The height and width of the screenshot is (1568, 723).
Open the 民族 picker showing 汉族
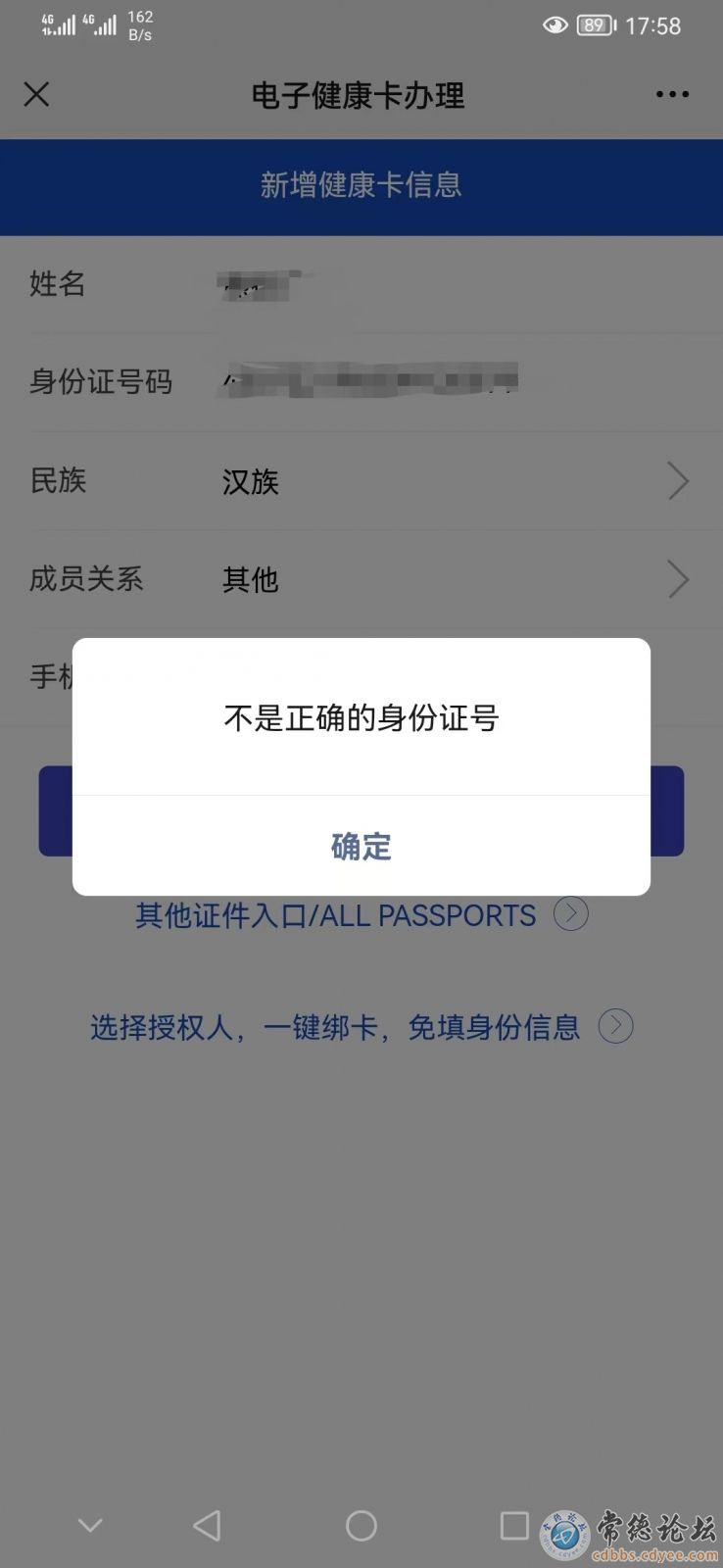pos(361,481)
